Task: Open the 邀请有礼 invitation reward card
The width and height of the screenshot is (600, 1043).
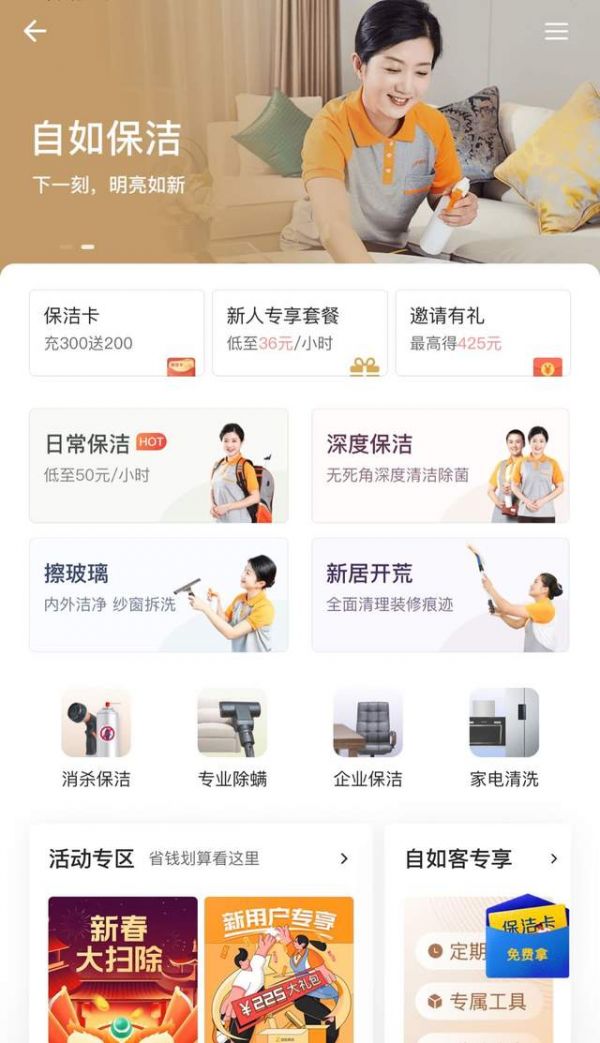Action: 483,332
